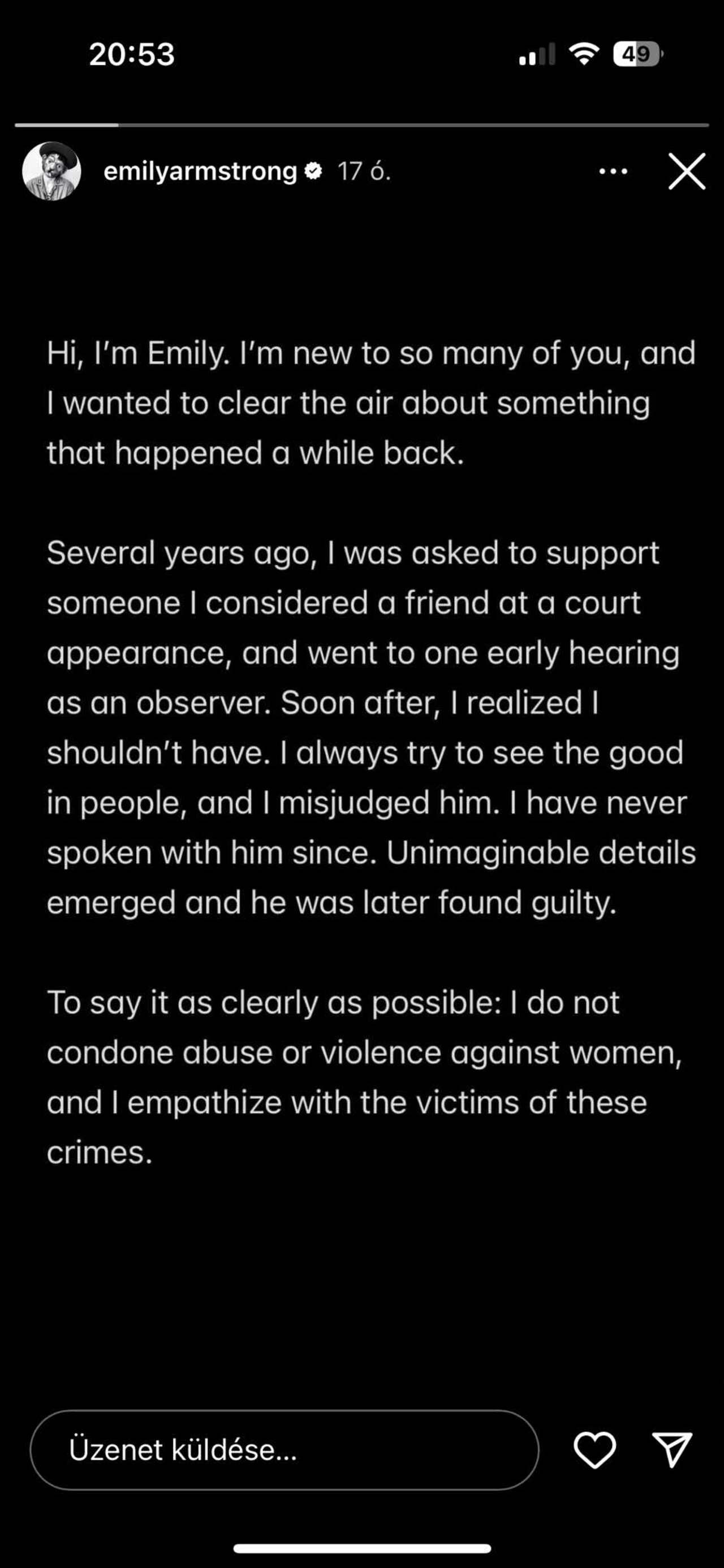Open the three-dot story options menu
This screenshot has height=1568, width=724.
point(613,172)
